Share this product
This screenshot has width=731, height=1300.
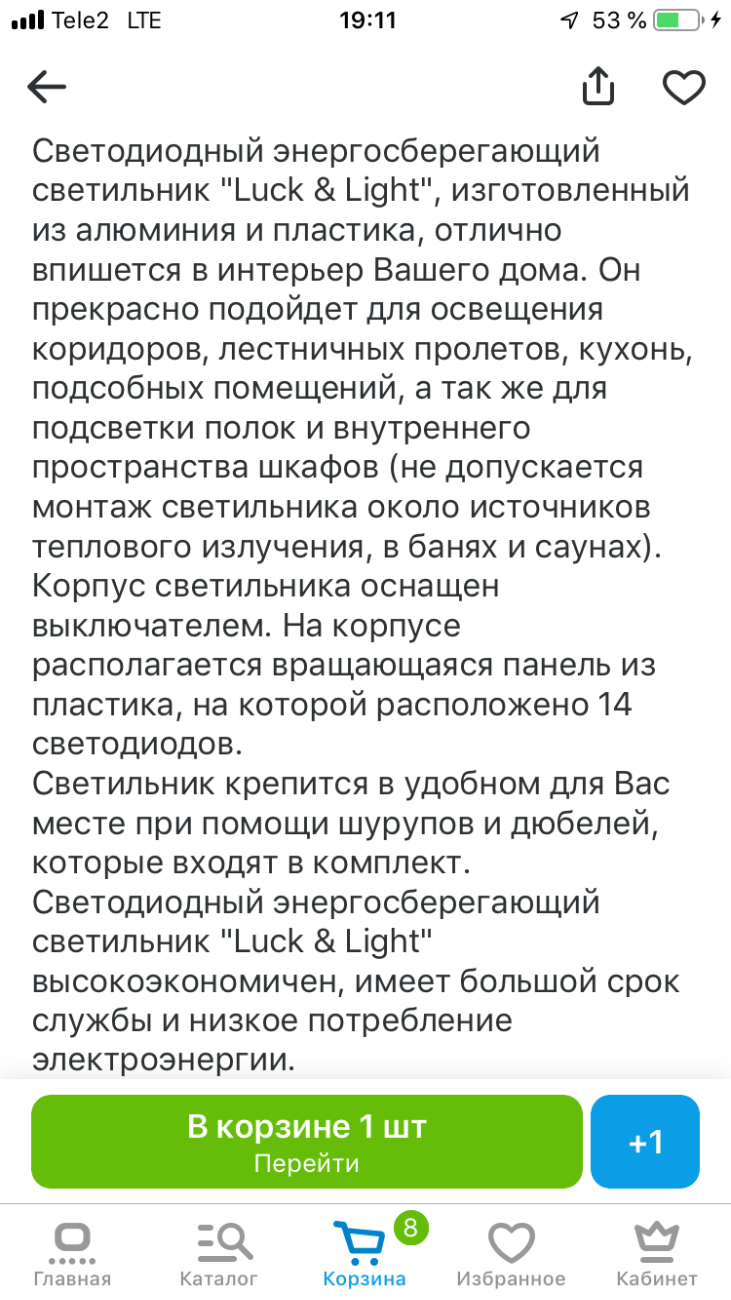click(597, 86)
